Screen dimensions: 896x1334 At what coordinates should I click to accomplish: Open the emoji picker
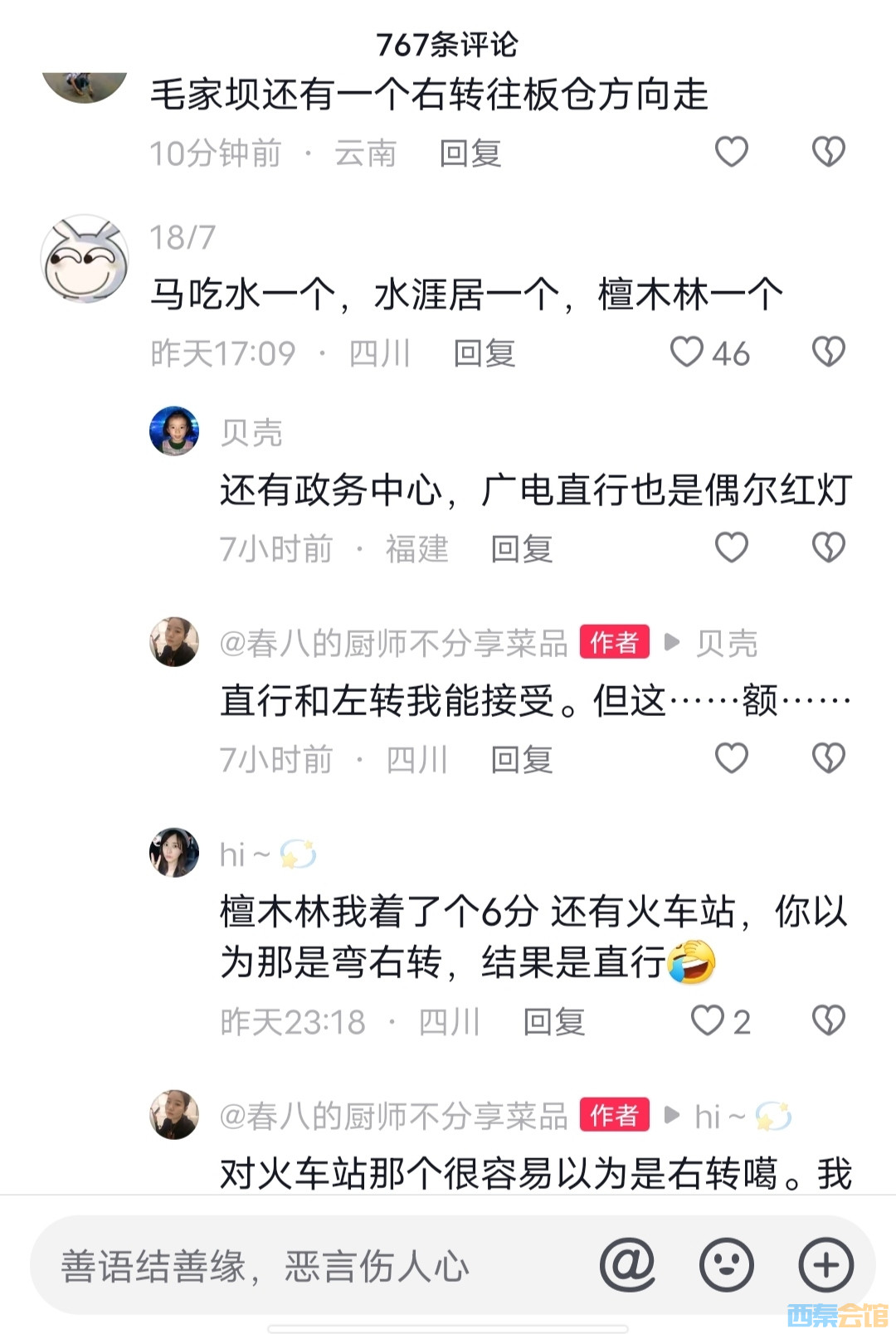tap(727, 1265)
